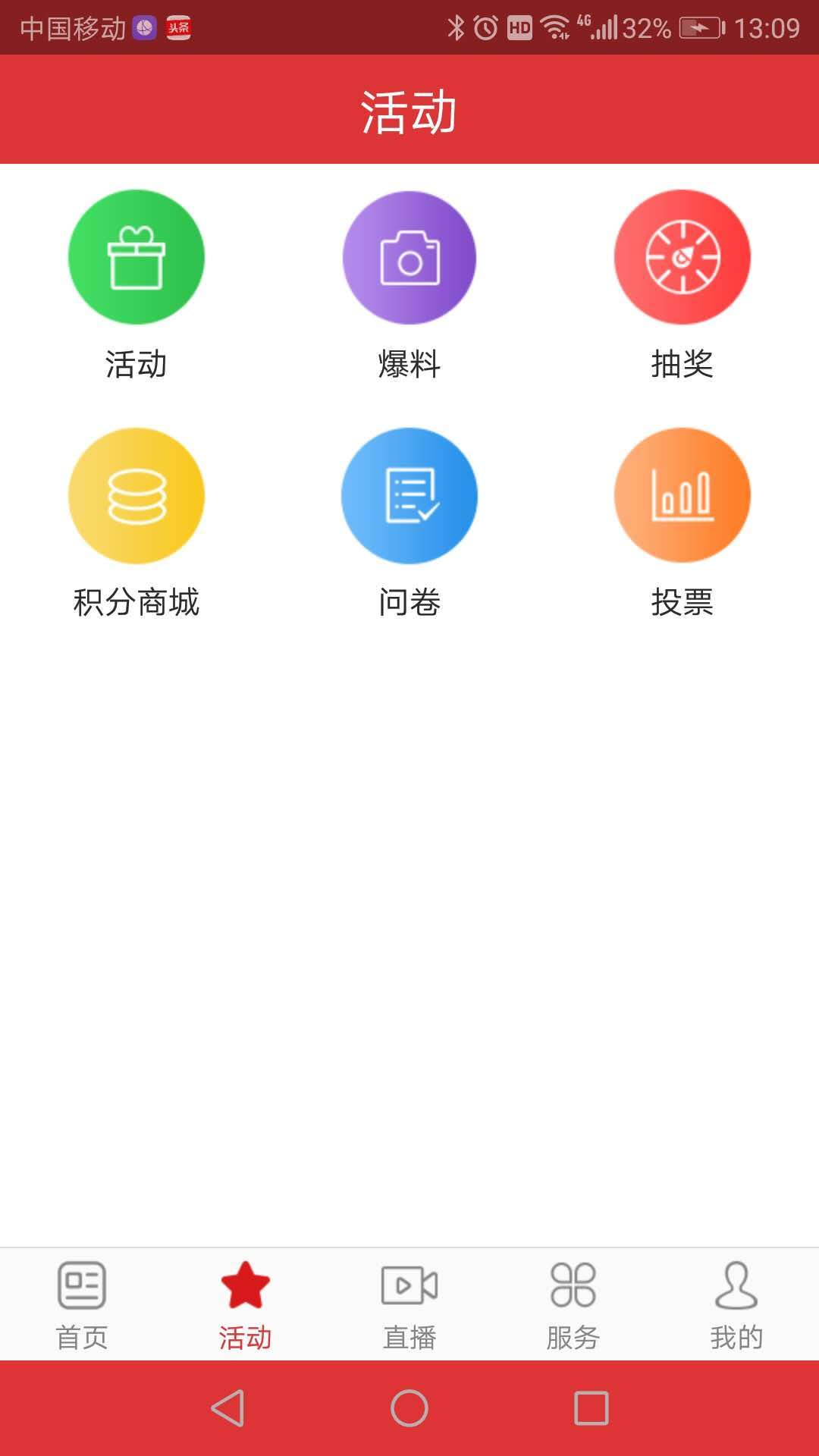Tap the 抽奖 text label
This screenshot has height=1456, width=819.
[682, 363]
